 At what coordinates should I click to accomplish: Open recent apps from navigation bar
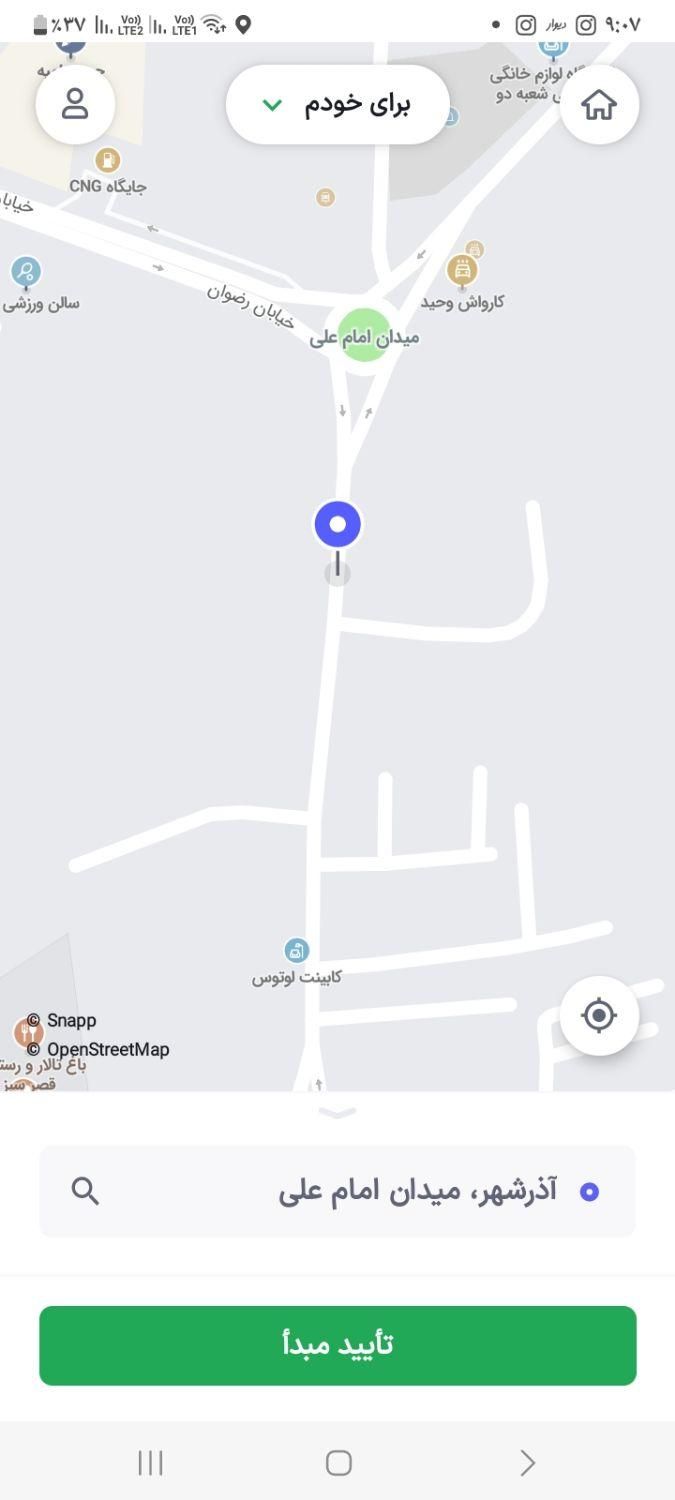pos(150,1463)
